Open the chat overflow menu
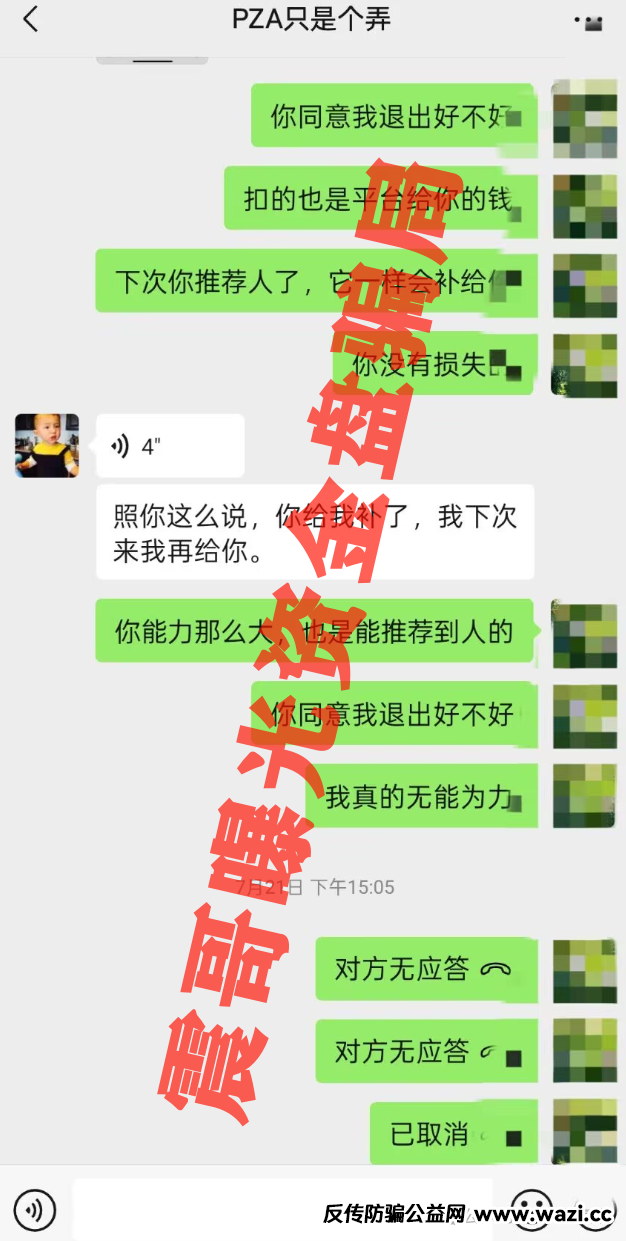626x1241 pixels. 588,22
